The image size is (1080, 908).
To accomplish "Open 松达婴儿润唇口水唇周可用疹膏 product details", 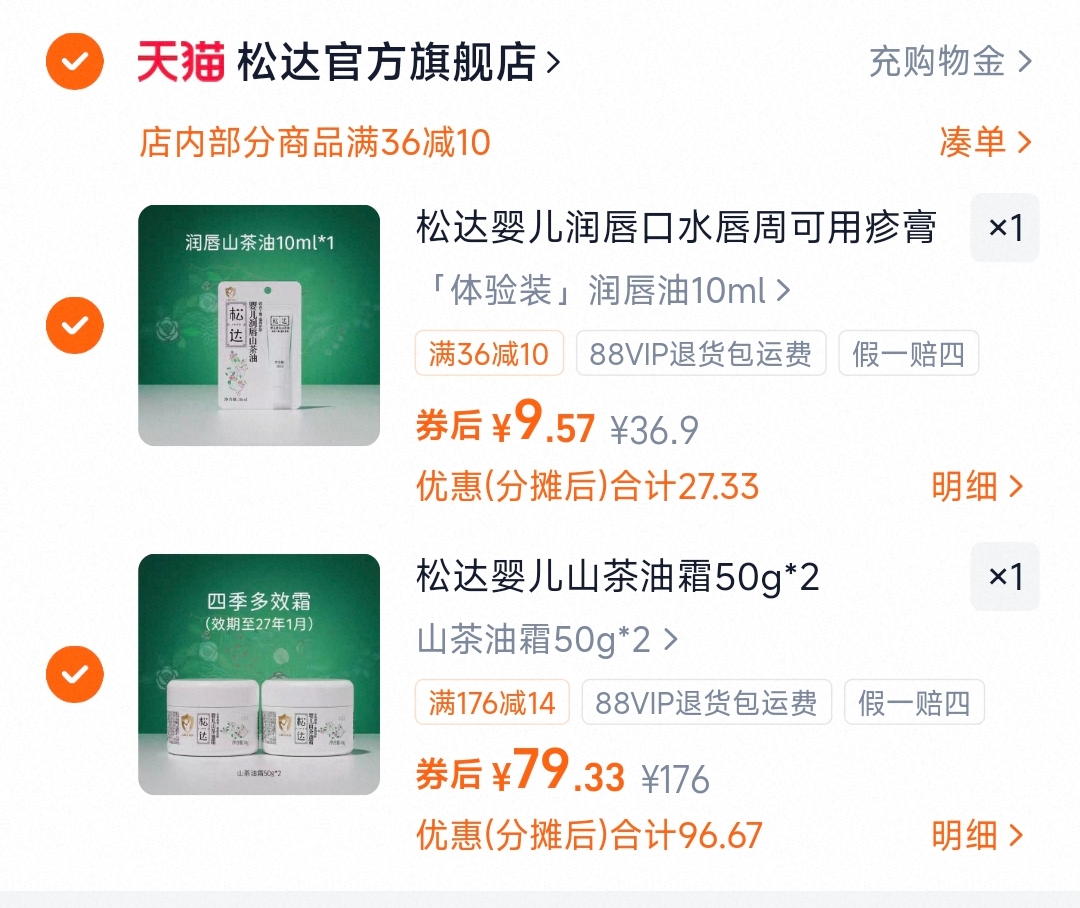I will click(676, 228).
